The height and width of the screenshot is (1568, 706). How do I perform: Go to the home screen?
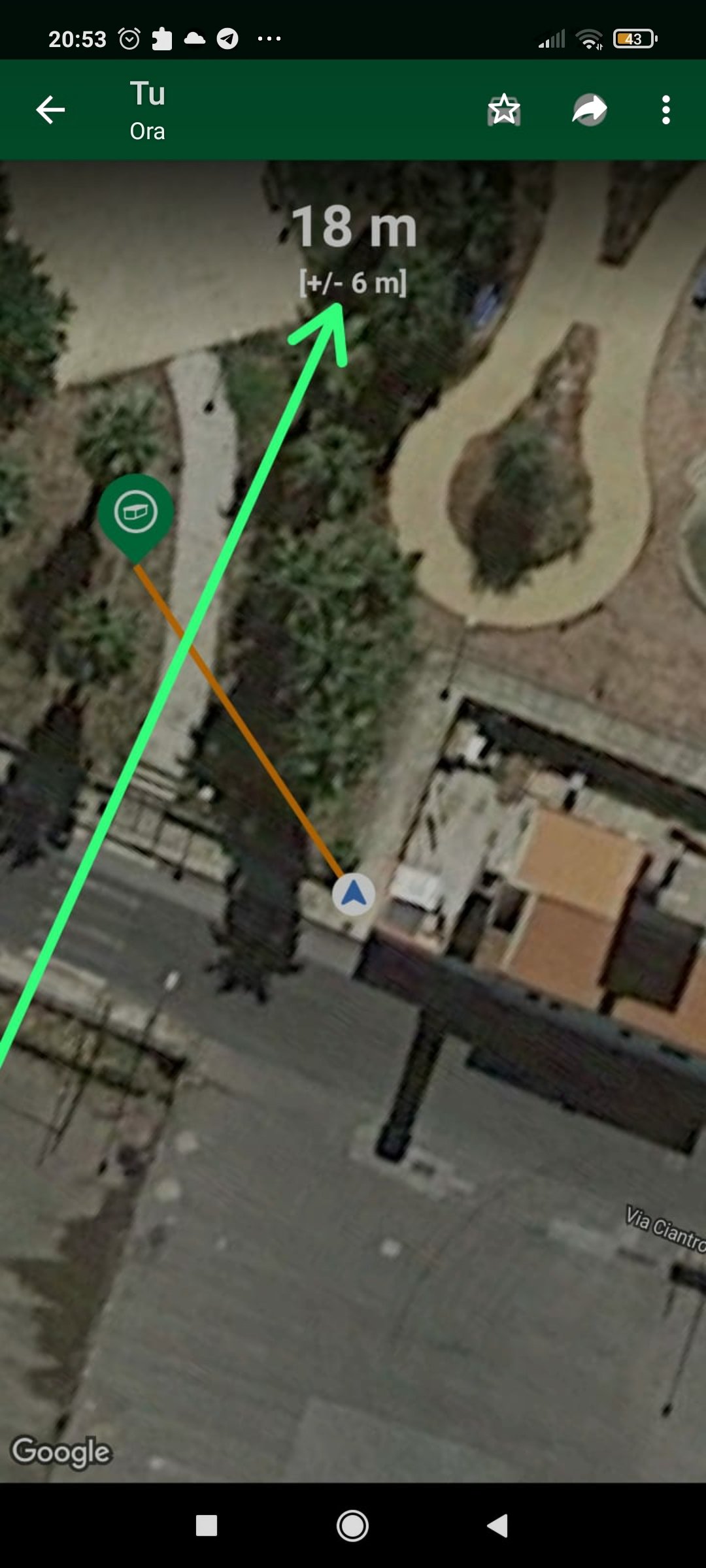point(352,1526)
